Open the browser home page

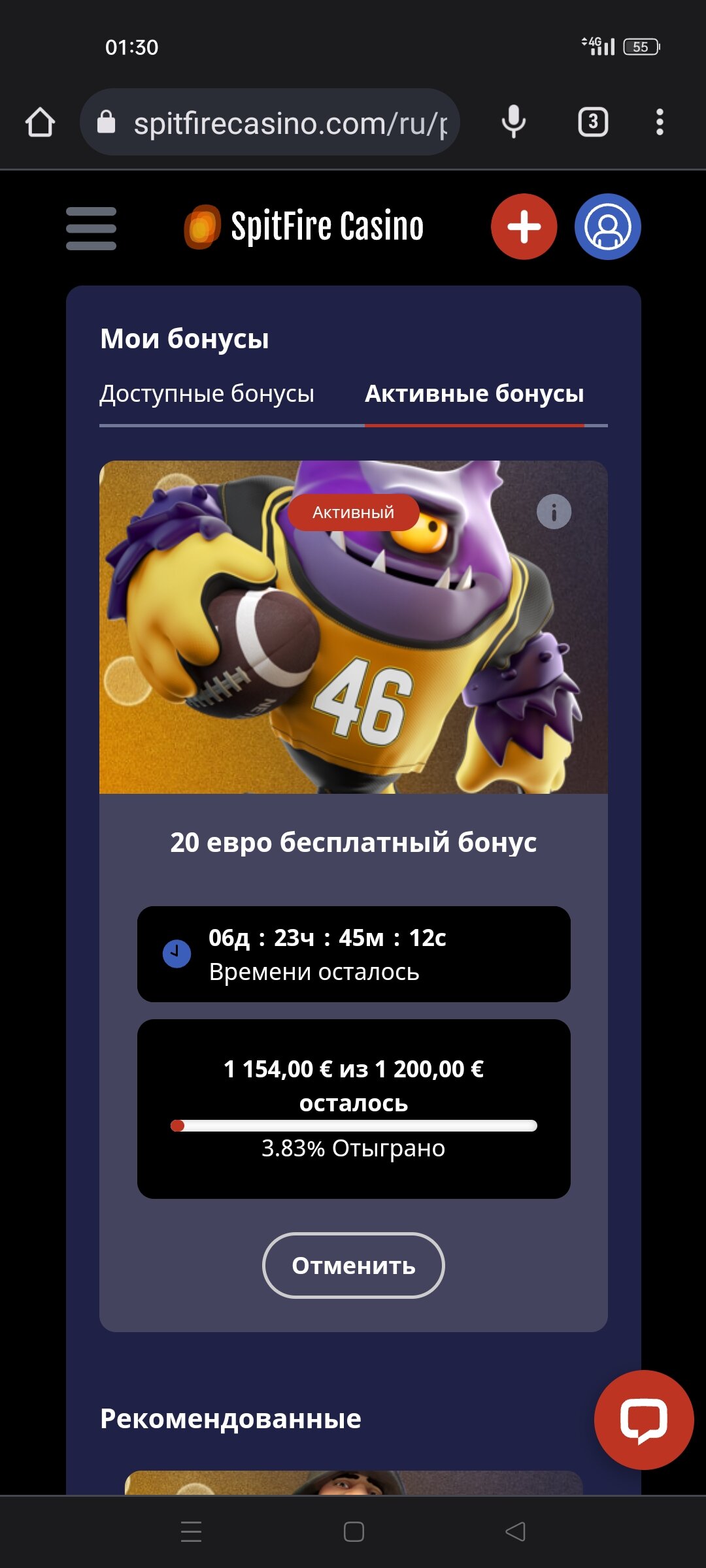(40, 122)
